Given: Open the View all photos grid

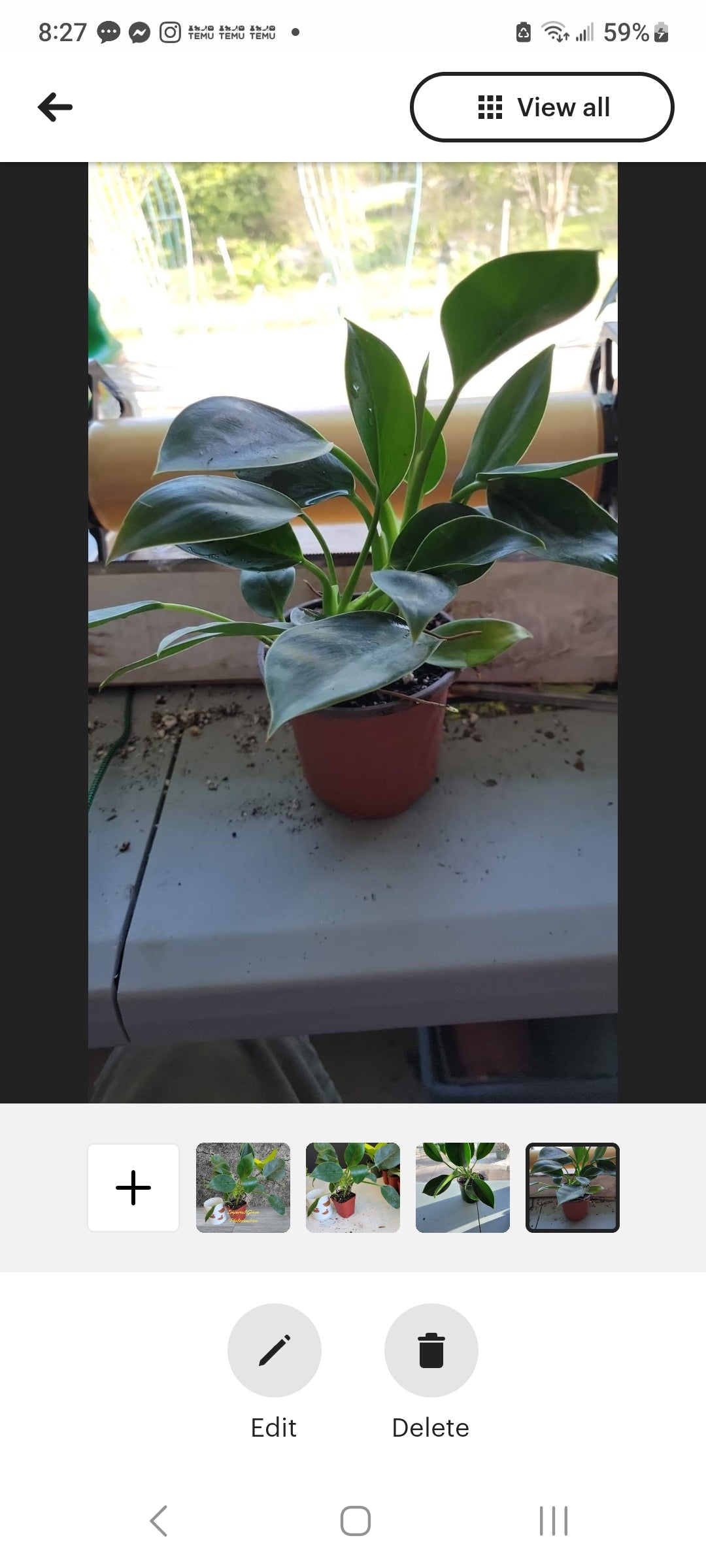Looking at the screenshot, I should (542, 107).
